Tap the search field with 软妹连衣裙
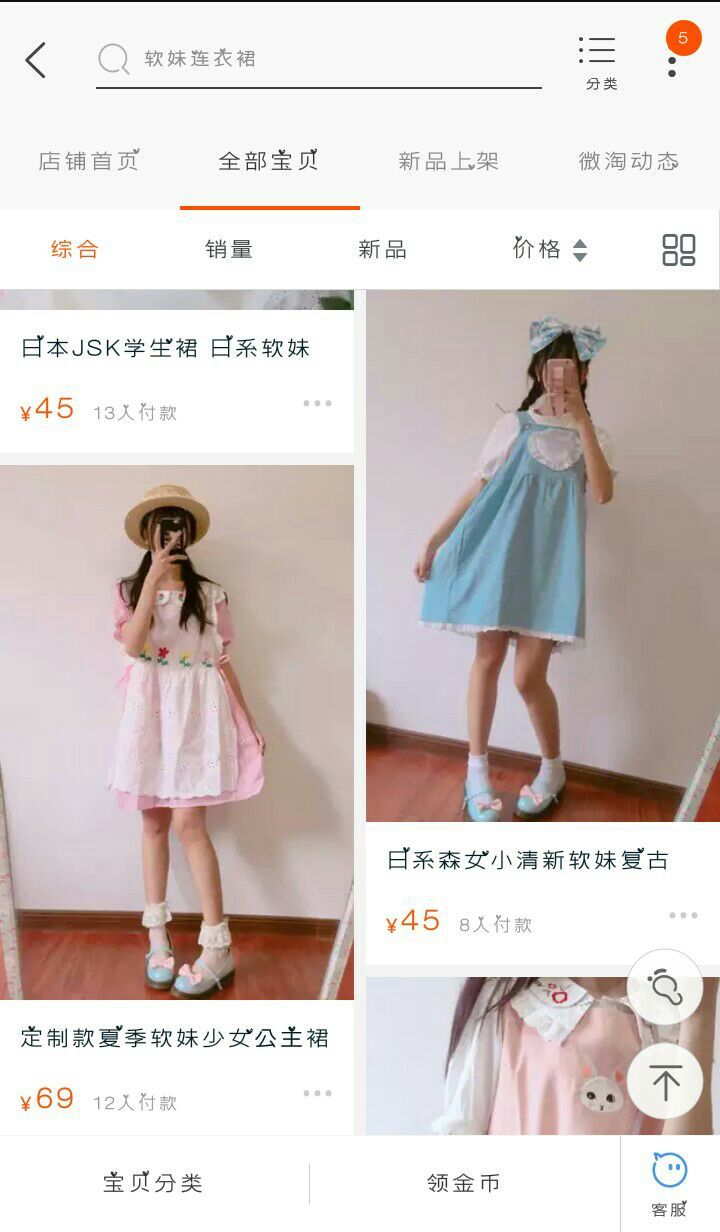720x1232 pixels. pyautogui.click(x=320, y=59)
